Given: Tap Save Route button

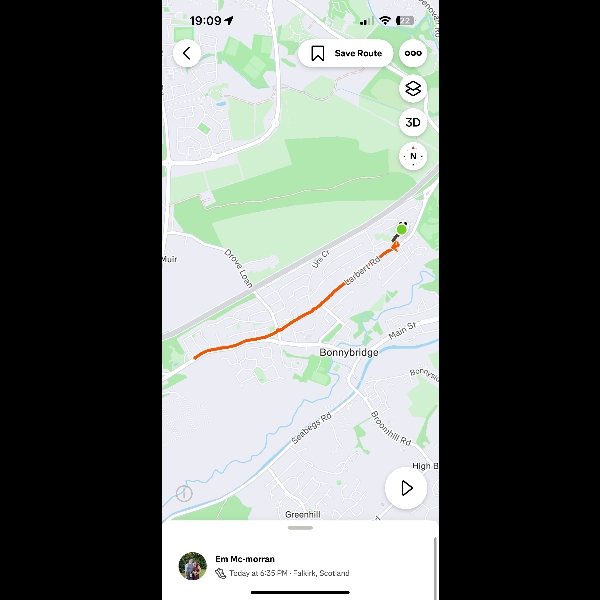Looking at the screenshot, I should [x=345, y=53].
